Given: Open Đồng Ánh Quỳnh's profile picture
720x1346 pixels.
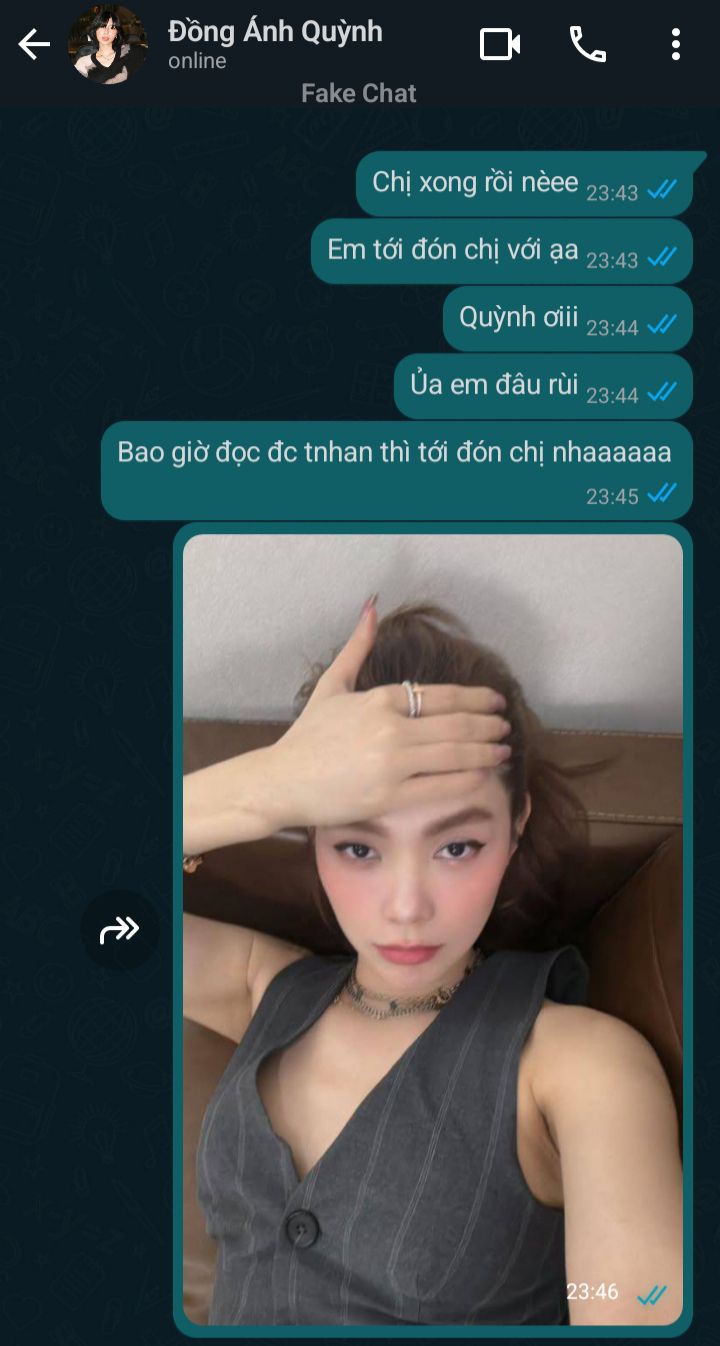Looking at the screenshot, I should coord(107,44).
